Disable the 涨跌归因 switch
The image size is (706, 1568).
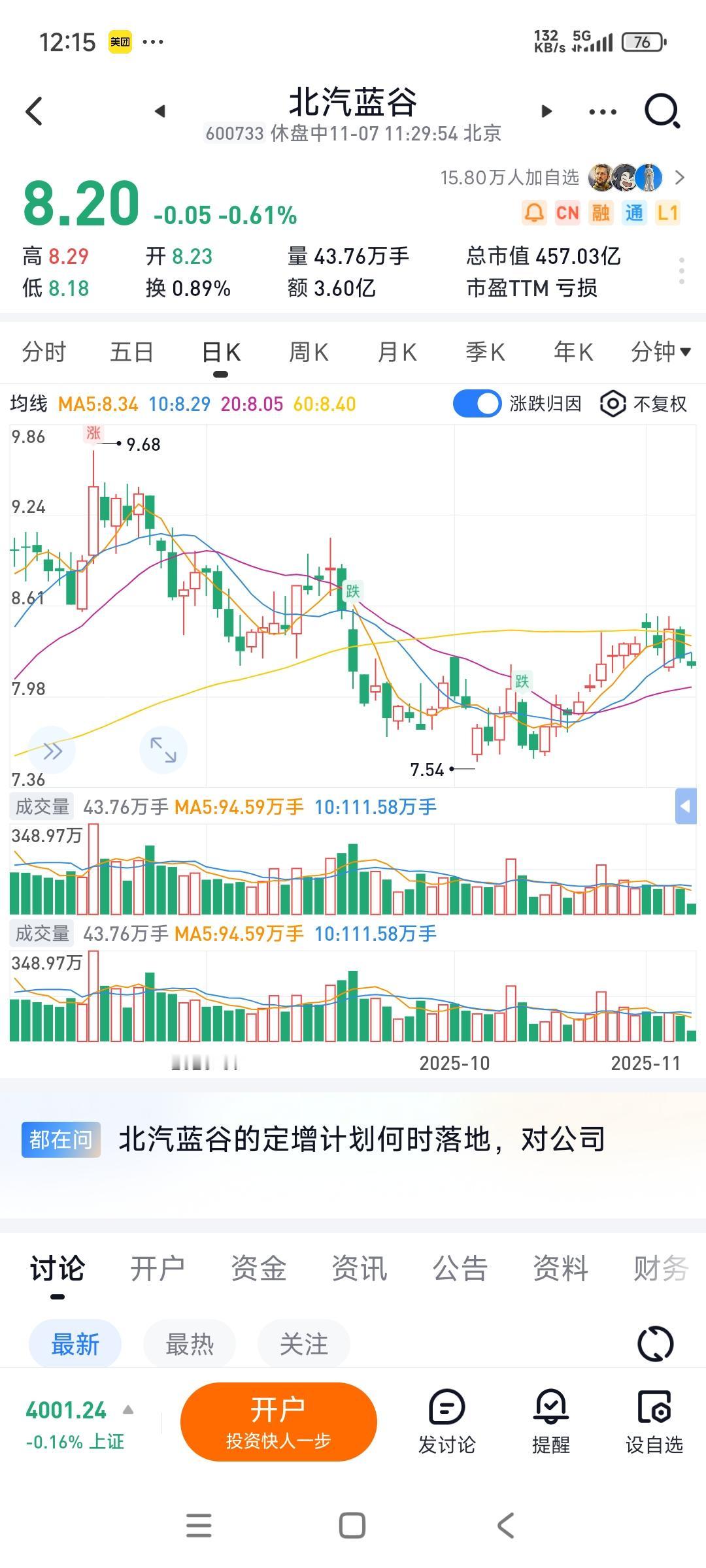(x=477, y=404)
